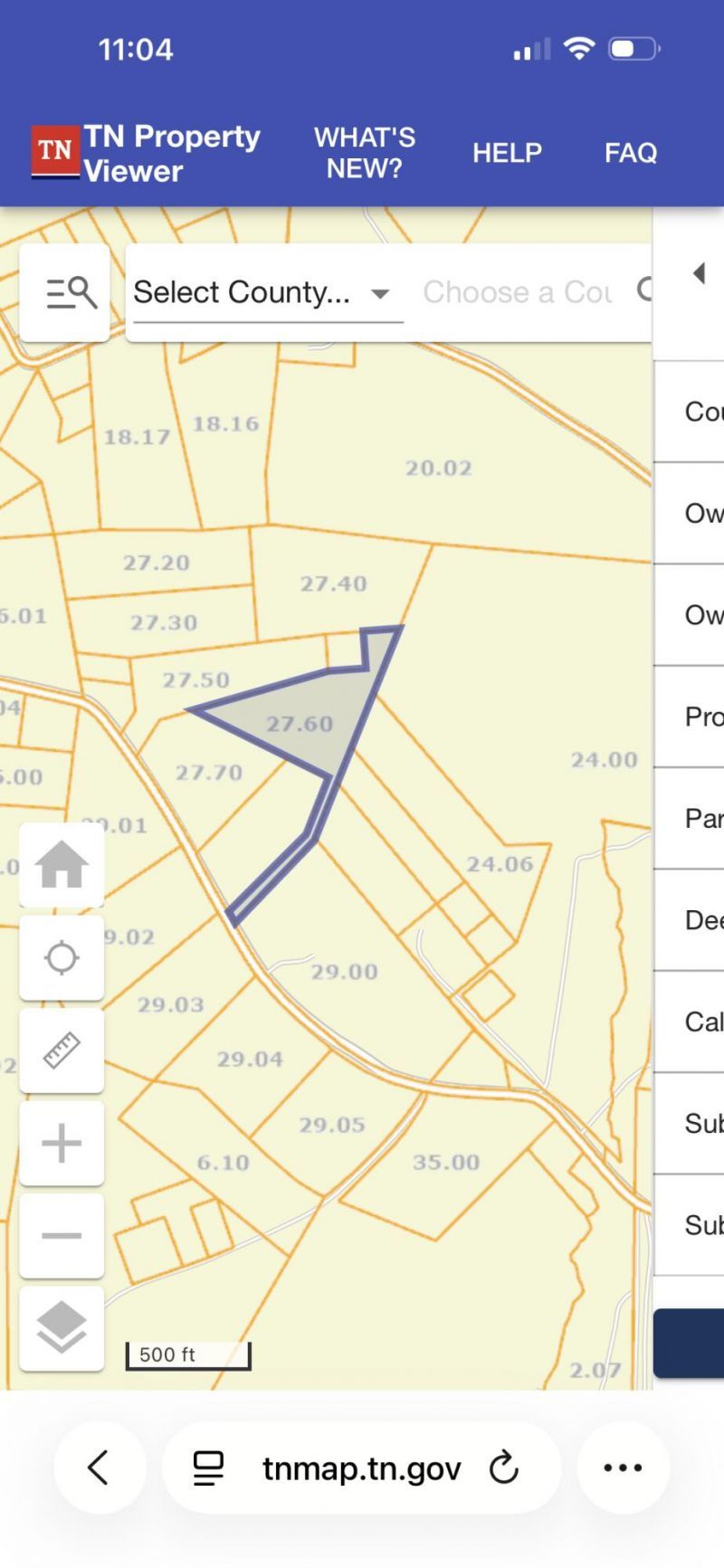The width and height of the screenshot is (724, 1568).
Task: Go back in the browser
Action: coord(99,1468)
